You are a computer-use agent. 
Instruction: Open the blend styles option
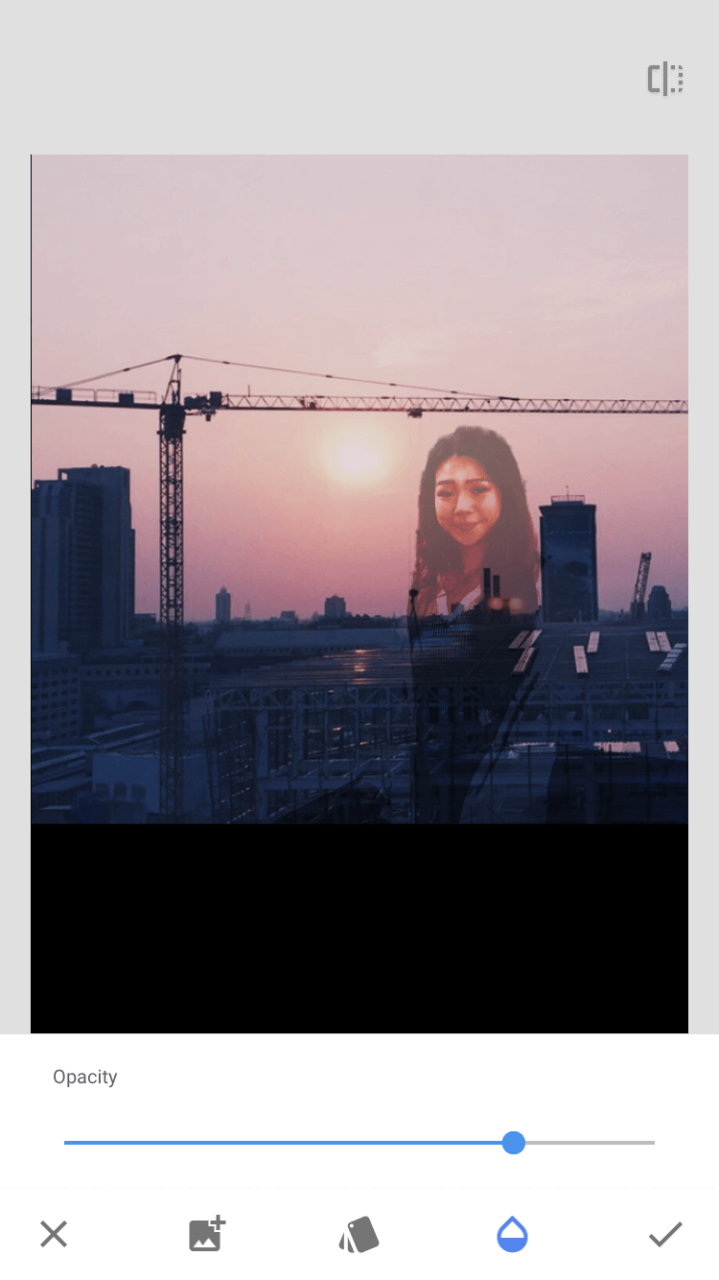[359, 1234]
